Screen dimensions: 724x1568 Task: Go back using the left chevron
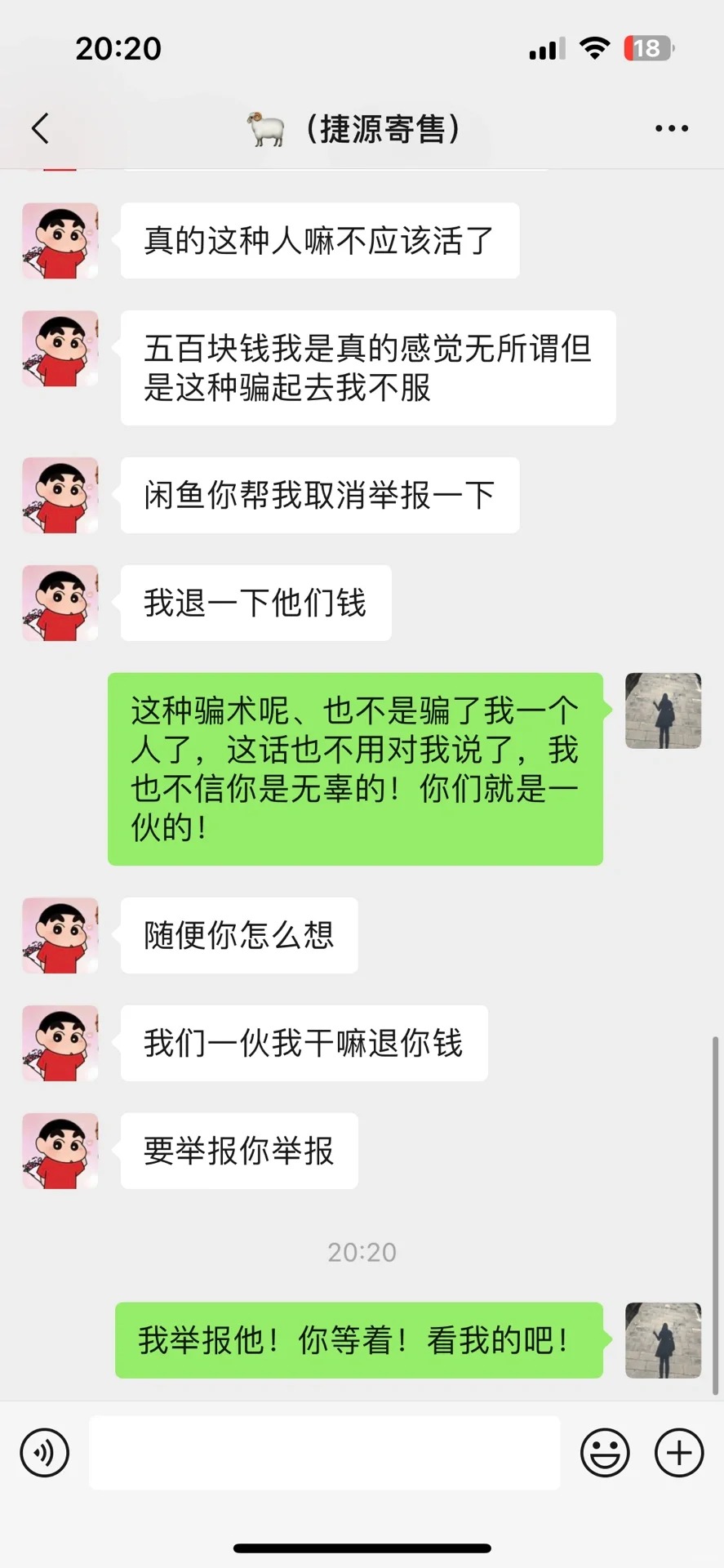pos(39,128)
